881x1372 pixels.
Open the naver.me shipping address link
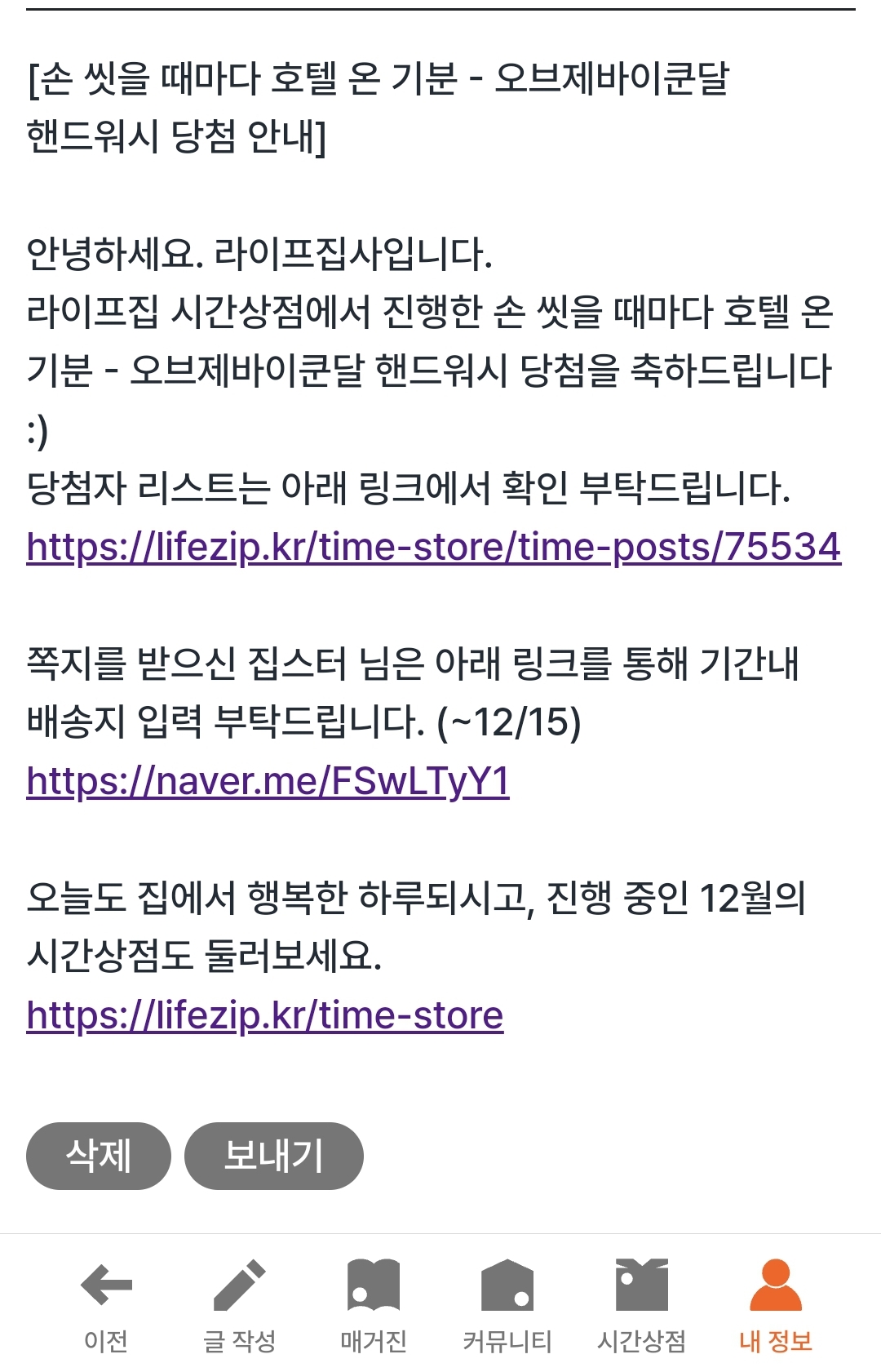[x=268, y=781]
